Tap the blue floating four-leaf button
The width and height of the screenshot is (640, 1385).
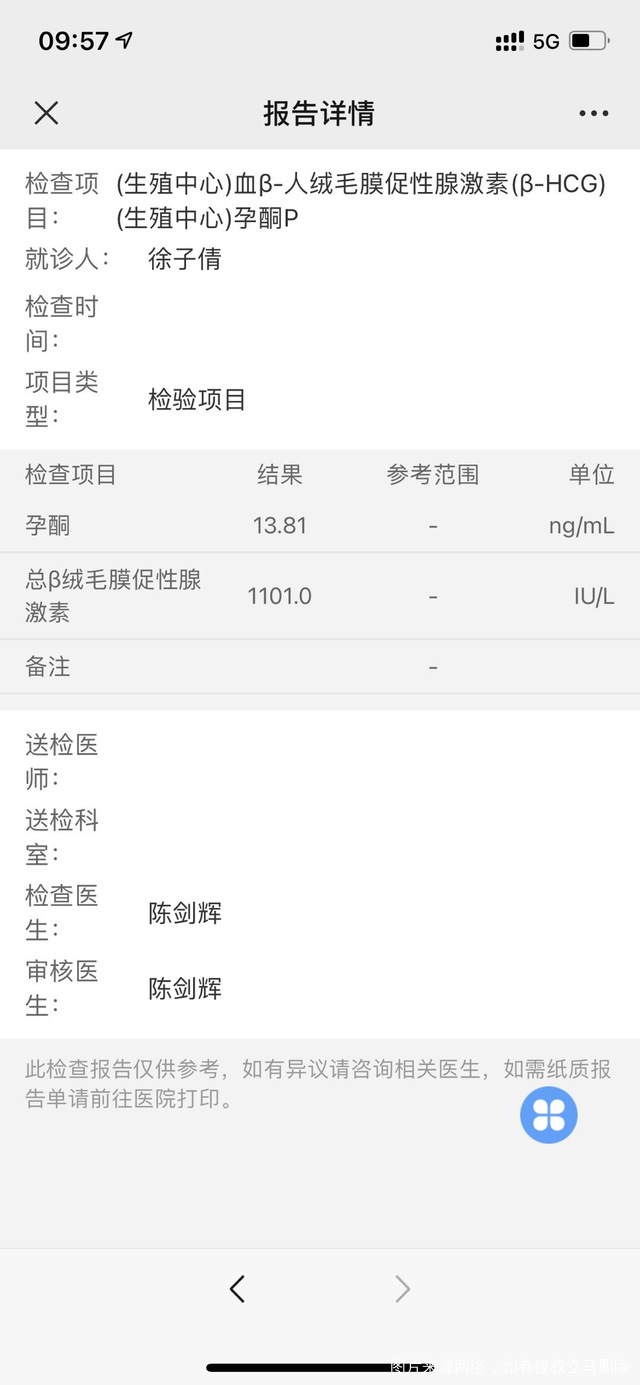pos(549,1114)
